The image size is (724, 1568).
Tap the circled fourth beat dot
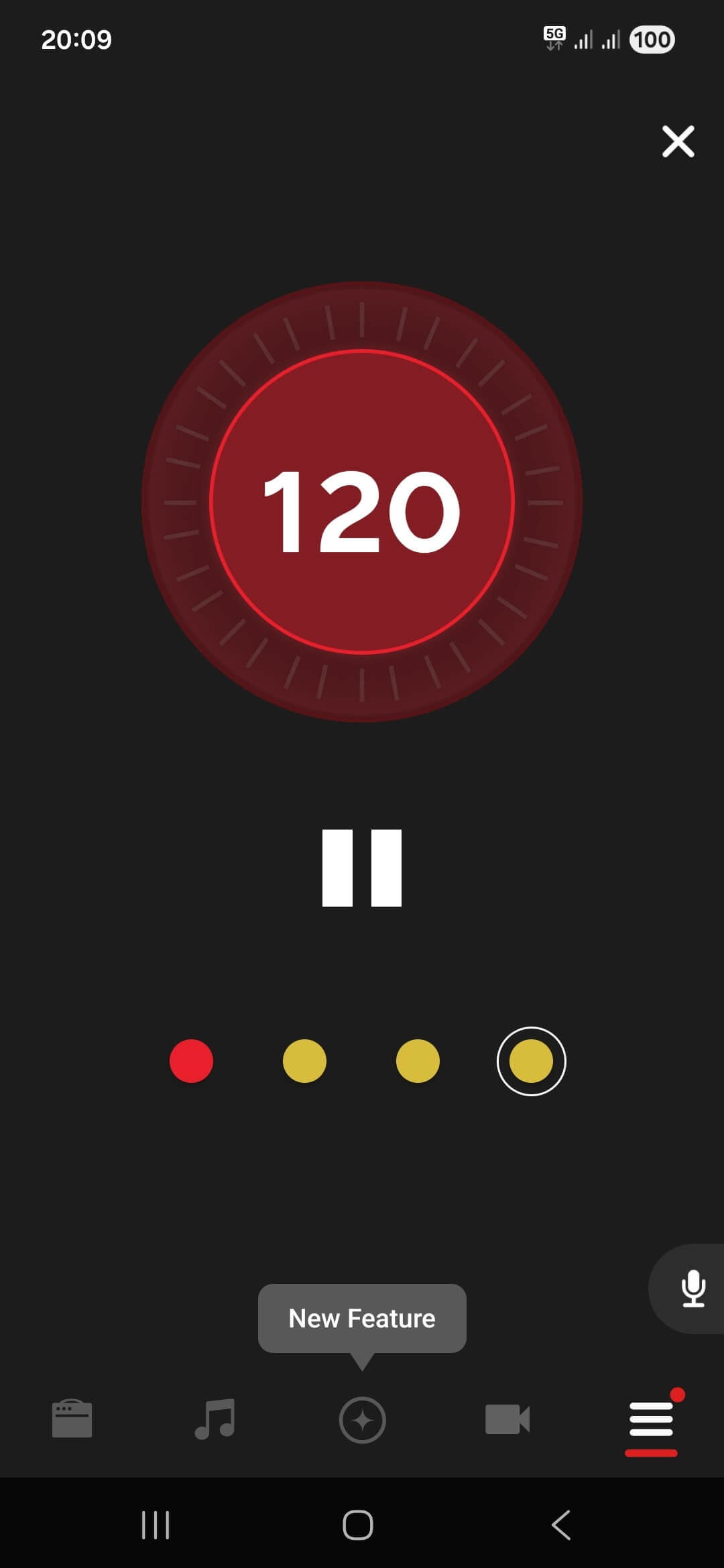coord(531,1061)
